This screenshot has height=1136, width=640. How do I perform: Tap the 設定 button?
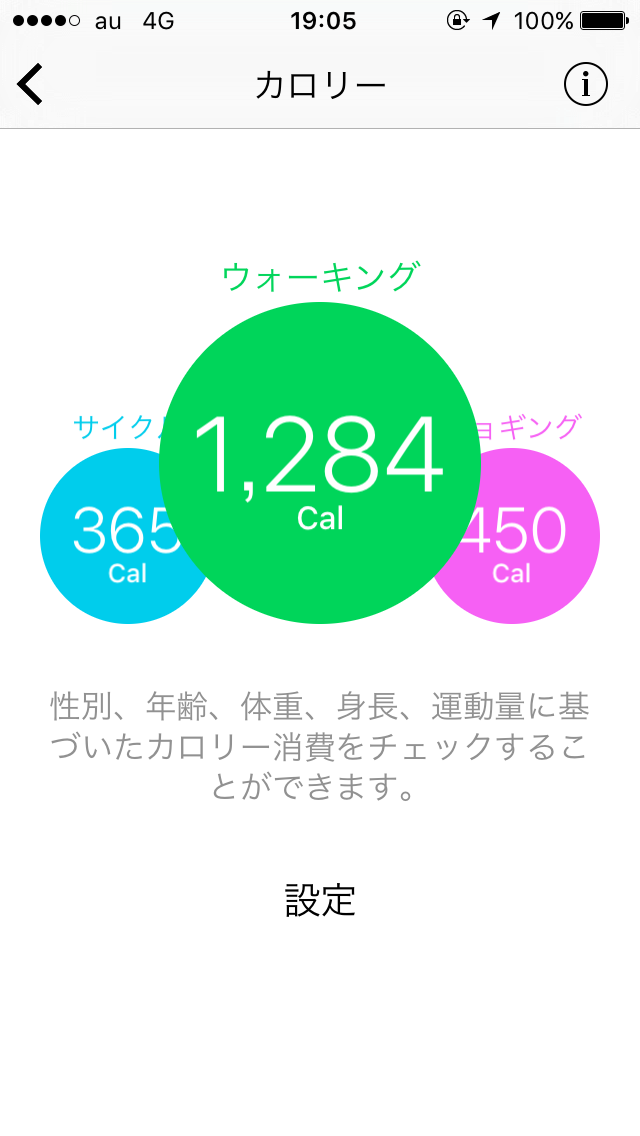[320, 900]
